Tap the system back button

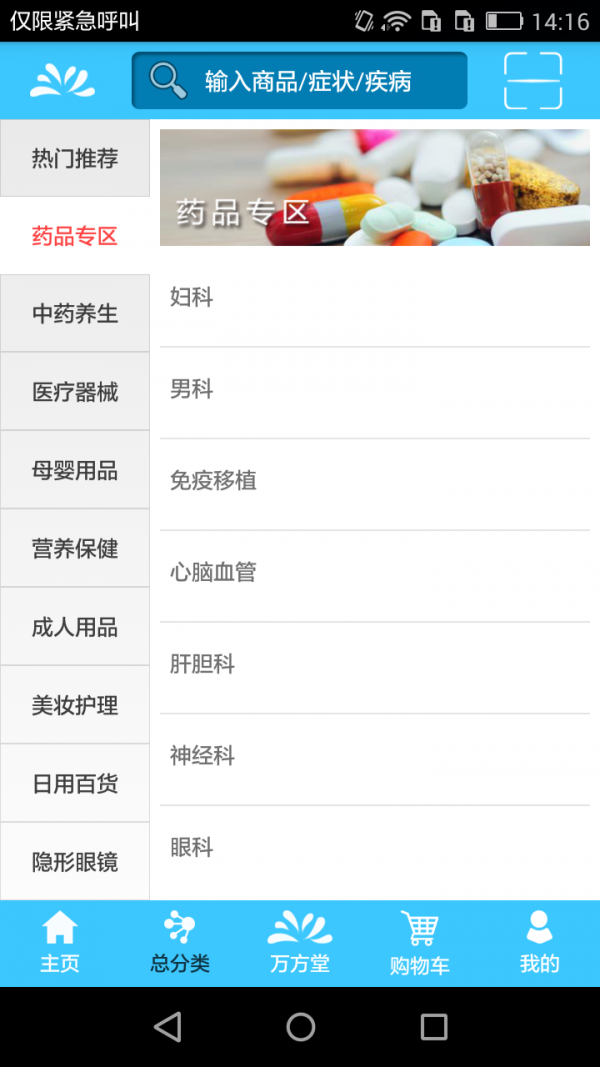click(x=168, y=1026)
